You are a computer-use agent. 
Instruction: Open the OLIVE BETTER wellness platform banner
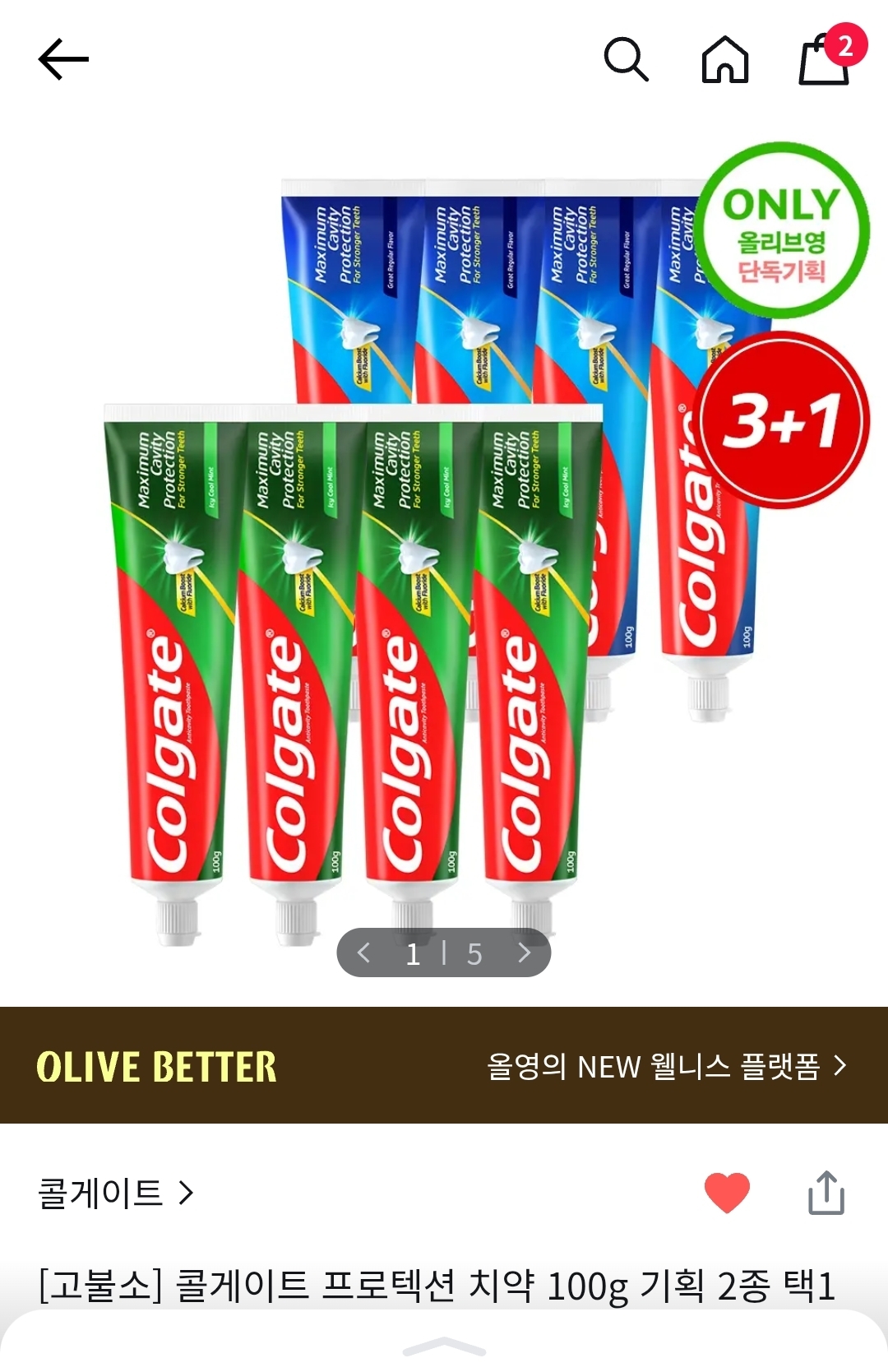444,1065
